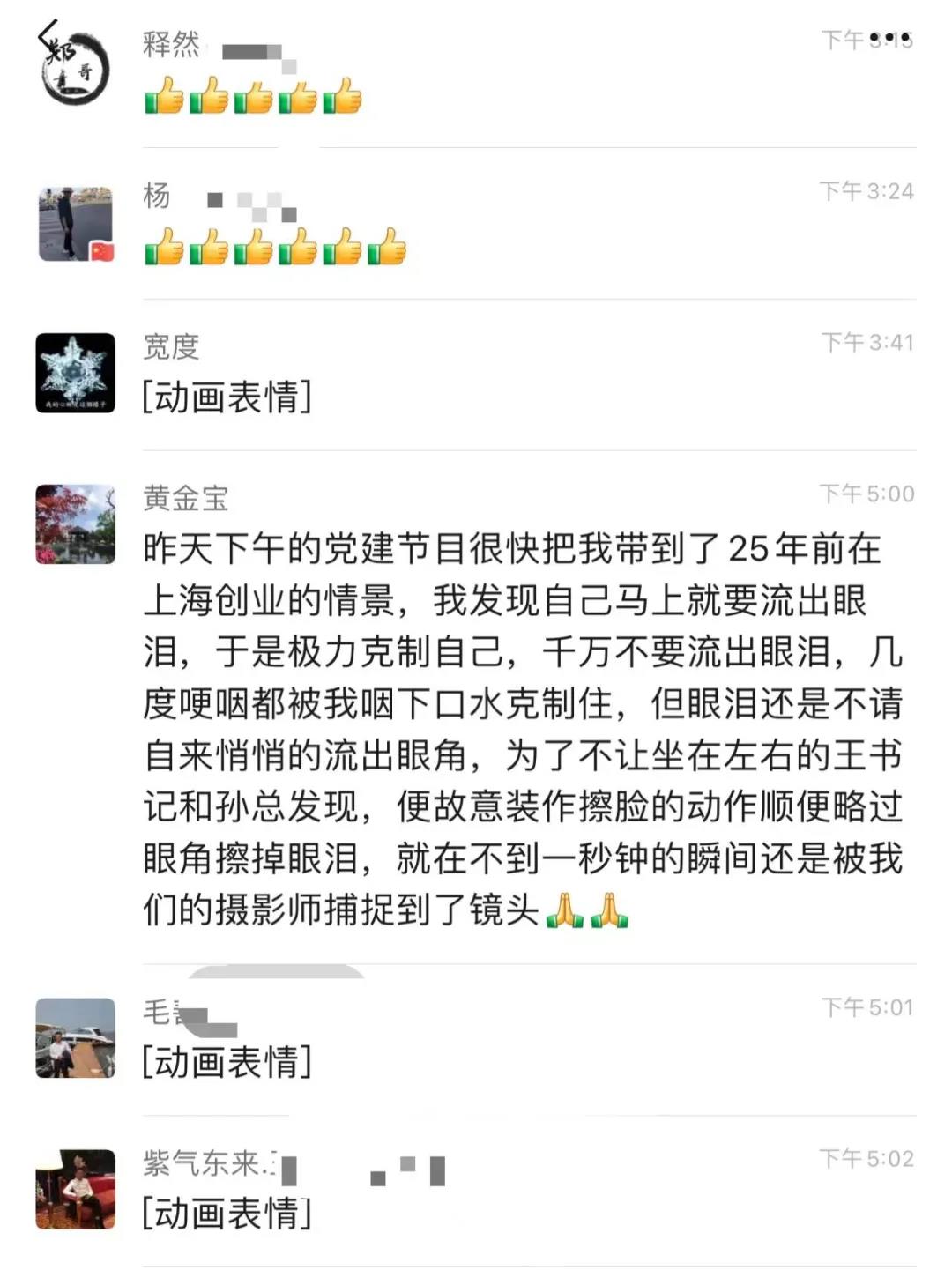Open the three-dot more options menu
Viewport: 952px width, 1270px height.
point(890,38)
